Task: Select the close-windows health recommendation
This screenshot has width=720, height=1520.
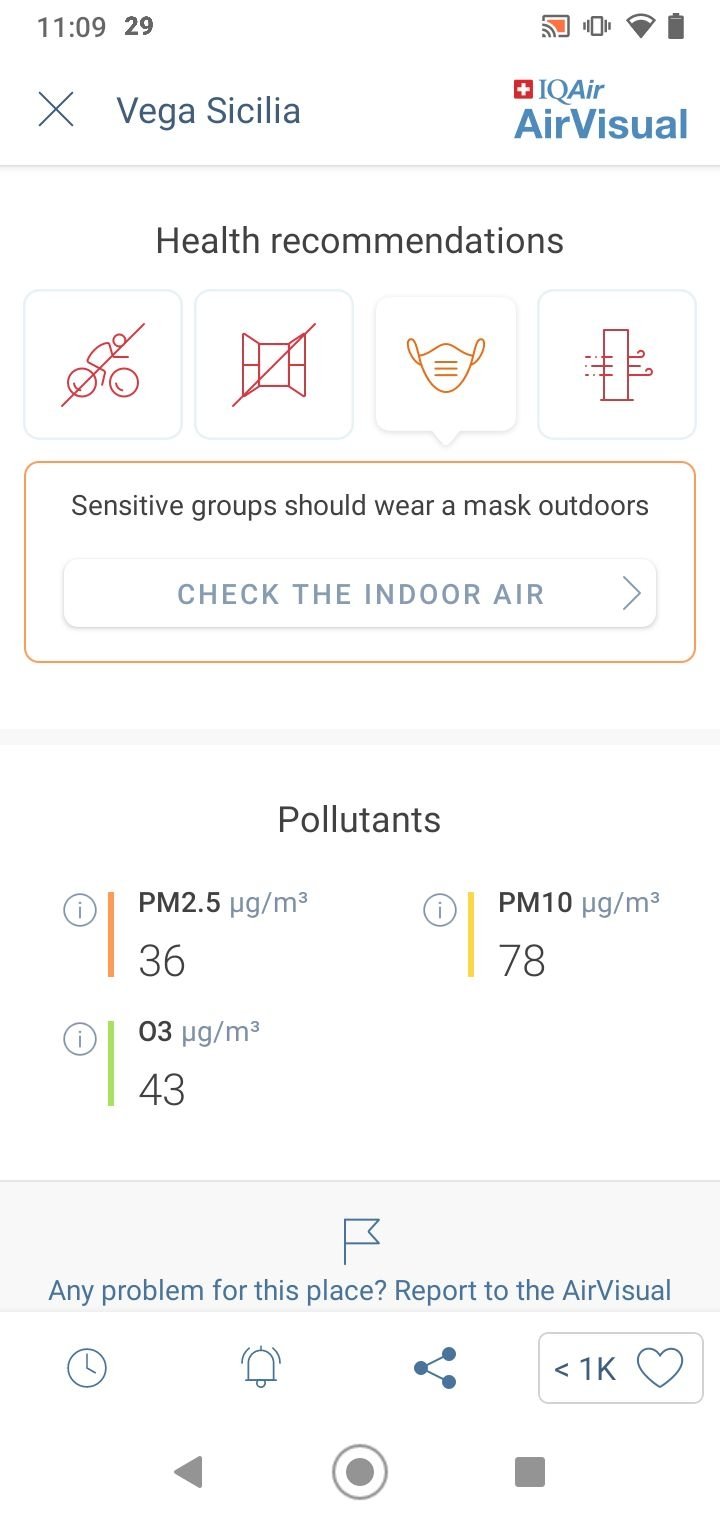Action: pos(274,364)
